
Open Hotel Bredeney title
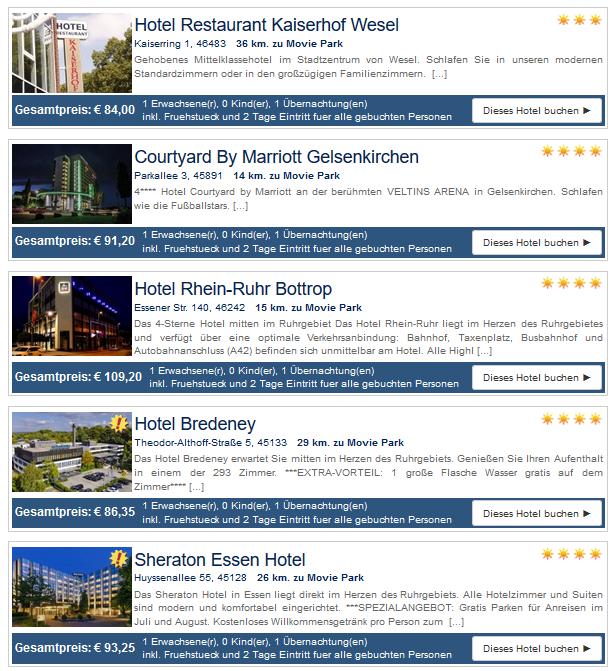[x=195, y=424]
